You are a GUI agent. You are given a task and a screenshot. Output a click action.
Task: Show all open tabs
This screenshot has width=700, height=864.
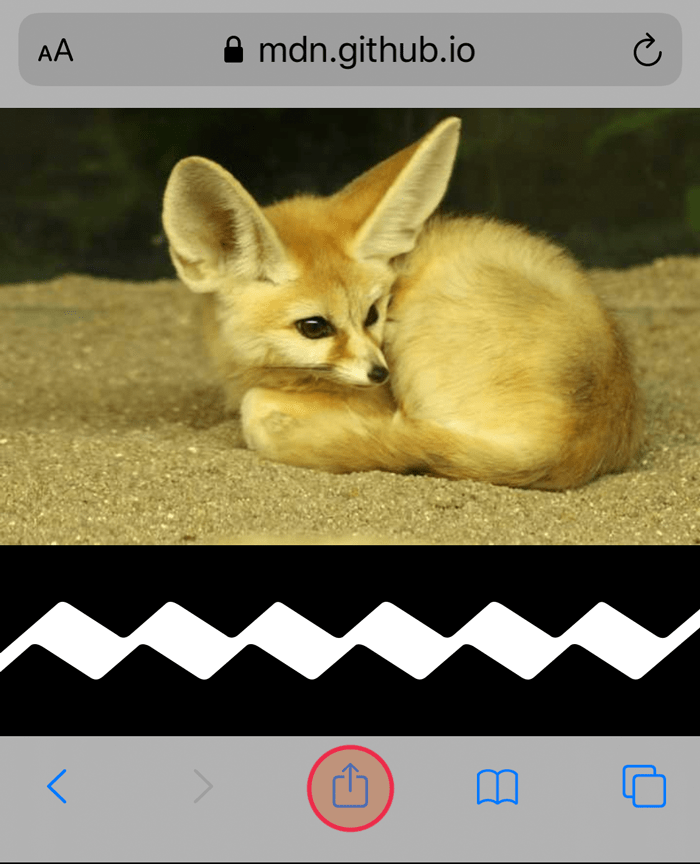click(644, 787)
